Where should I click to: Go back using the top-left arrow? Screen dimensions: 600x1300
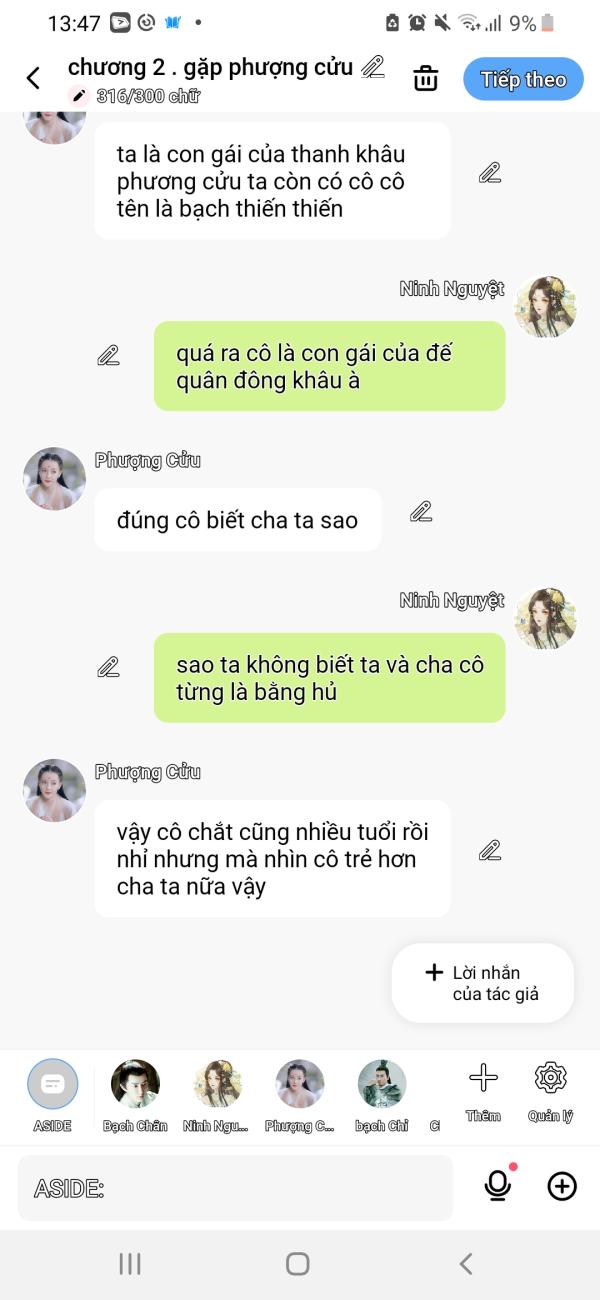tap(33, 78)
